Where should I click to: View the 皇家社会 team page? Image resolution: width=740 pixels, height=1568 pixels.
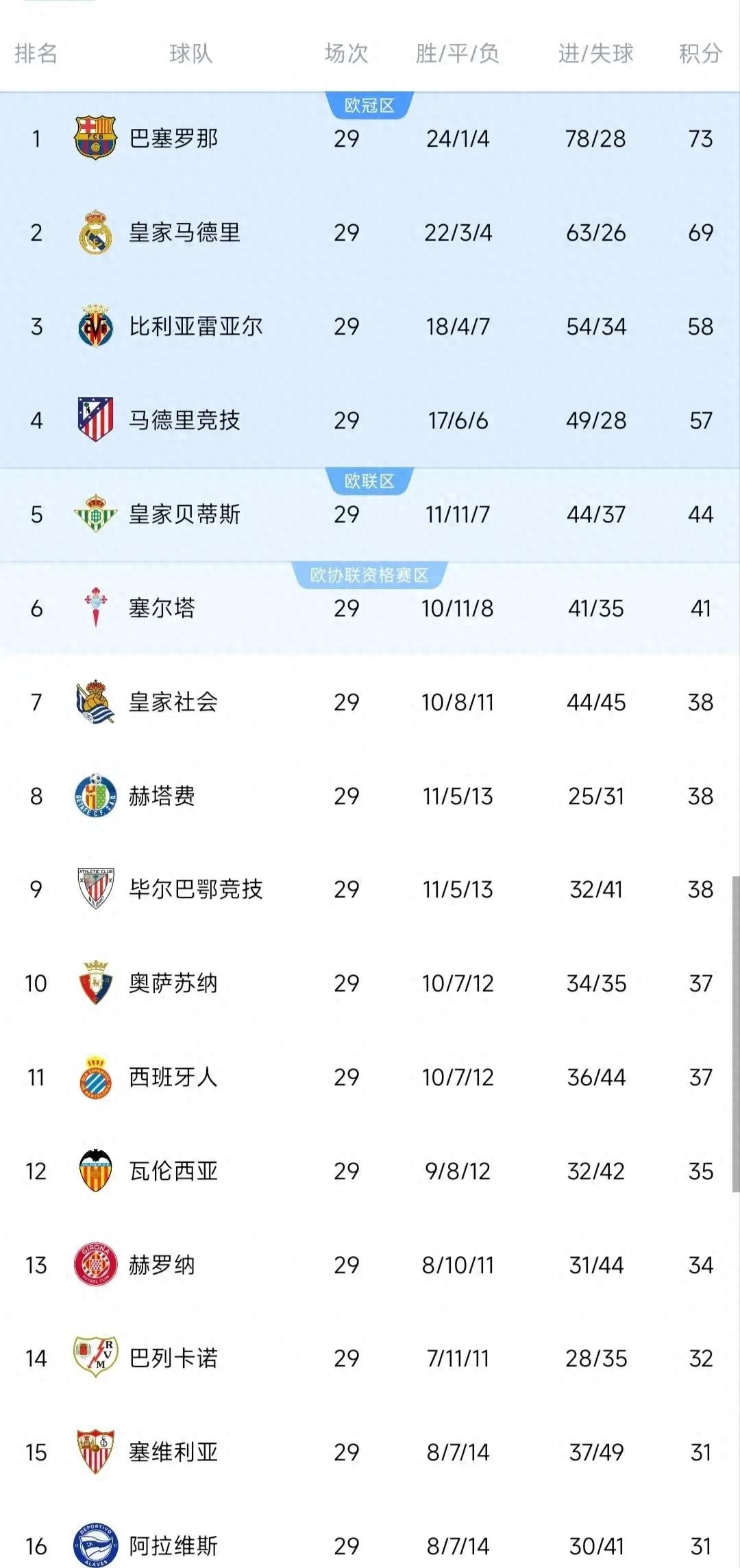(x=174, y=702)
